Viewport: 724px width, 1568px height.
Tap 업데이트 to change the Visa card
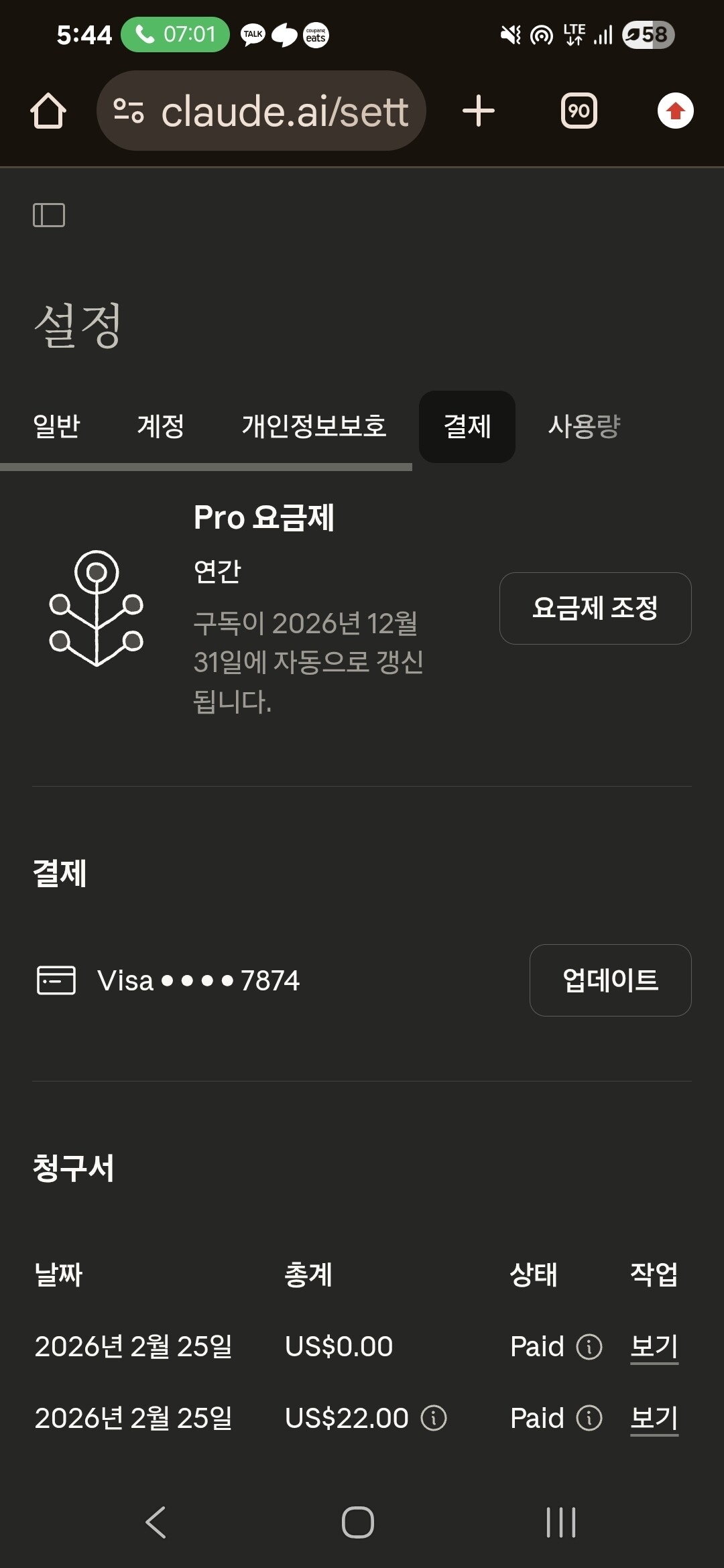pos(611,980)
